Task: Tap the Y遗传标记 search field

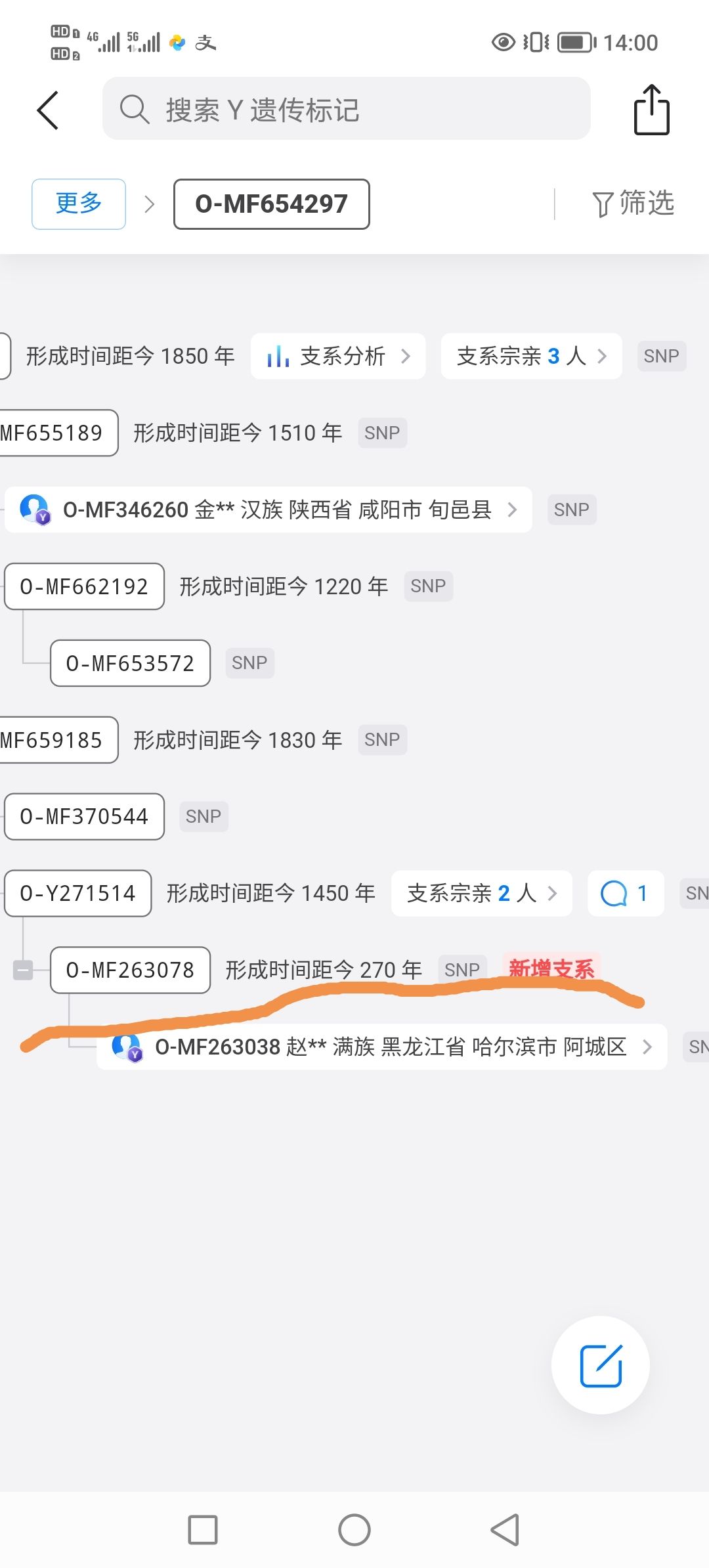Action: [x=346, y=109]
